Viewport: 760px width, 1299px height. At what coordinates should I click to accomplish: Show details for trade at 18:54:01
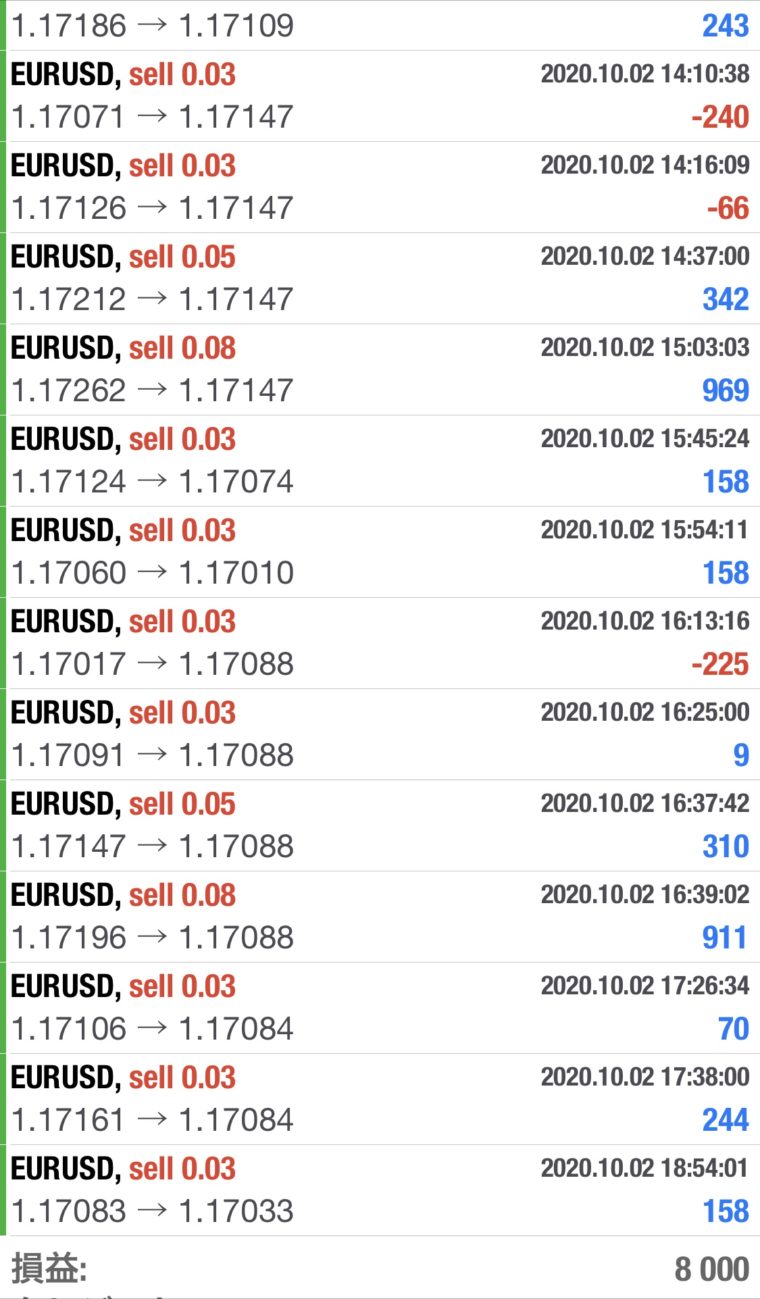(380, 1188)
